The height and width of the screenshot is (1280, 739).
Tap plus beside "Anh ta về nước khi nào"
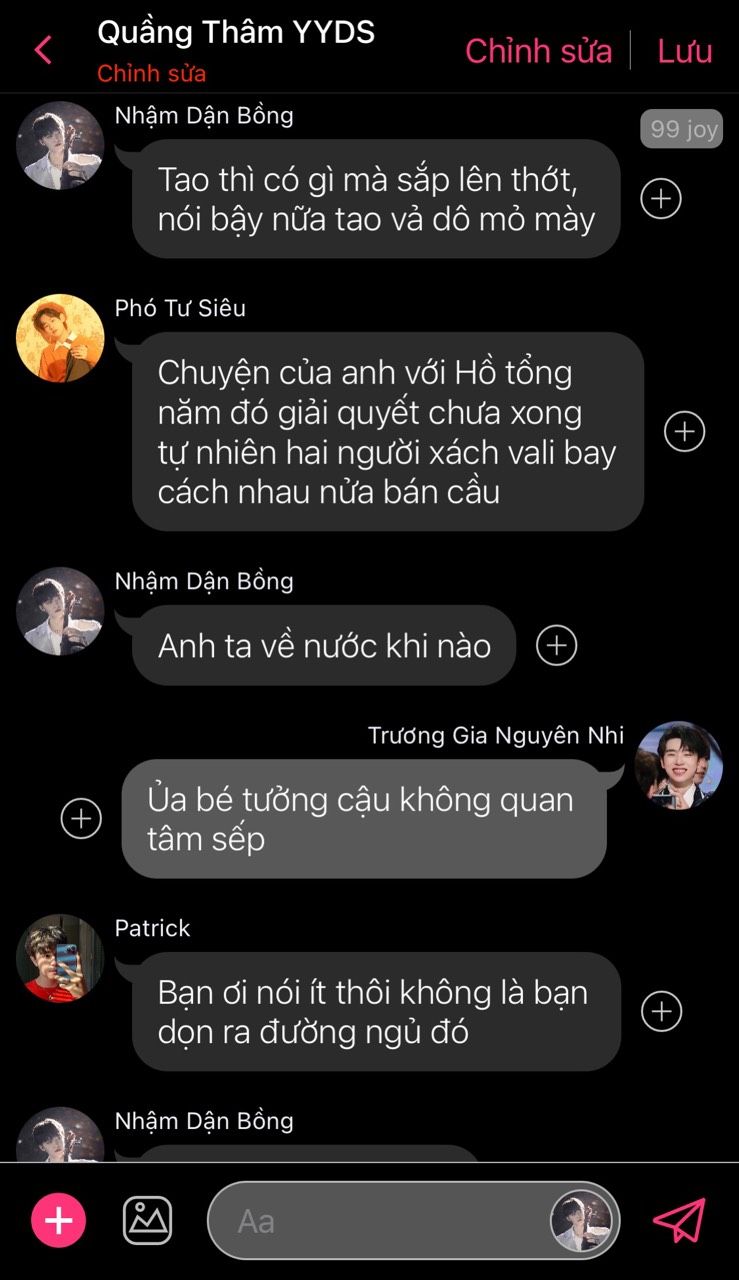click(557, 645)
